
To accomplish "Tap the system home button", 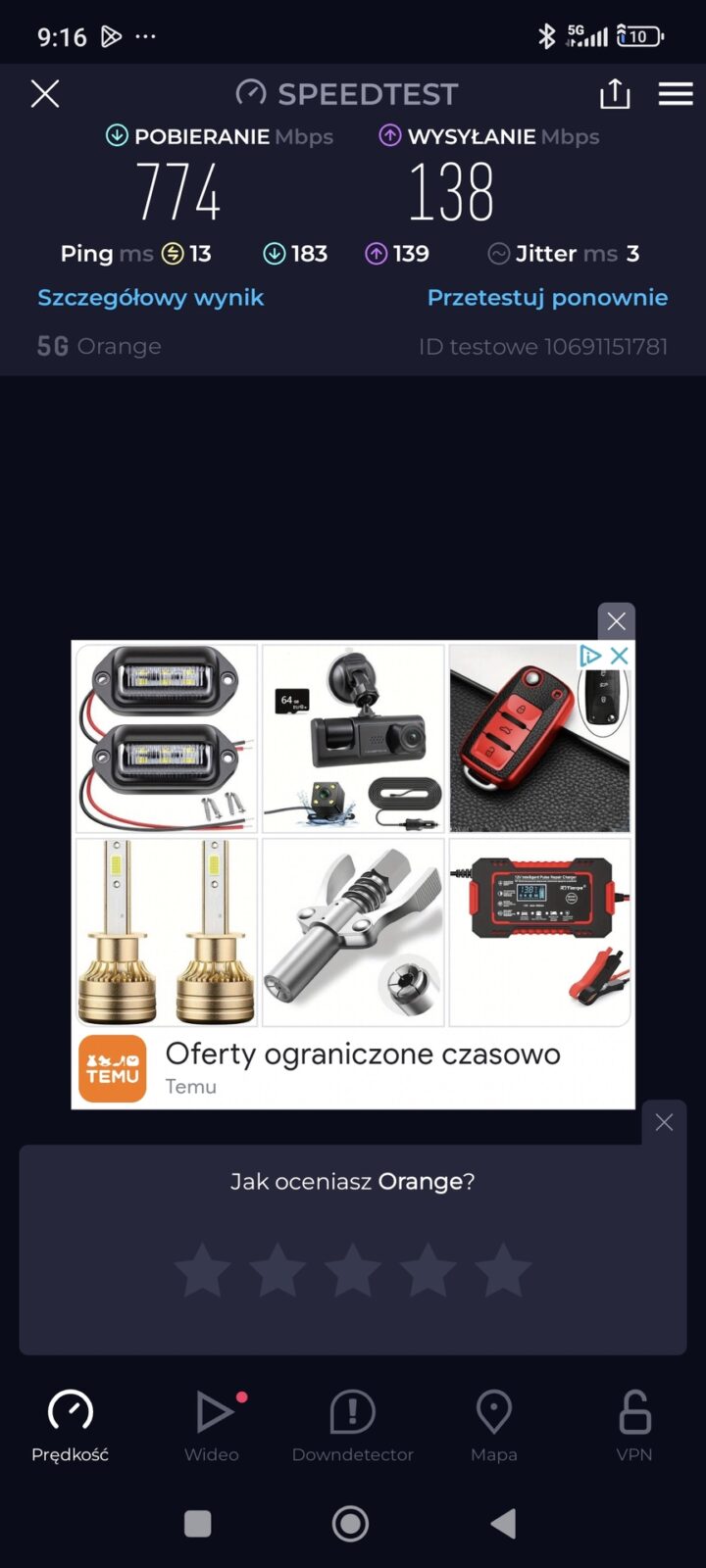I will point(351,1523).
